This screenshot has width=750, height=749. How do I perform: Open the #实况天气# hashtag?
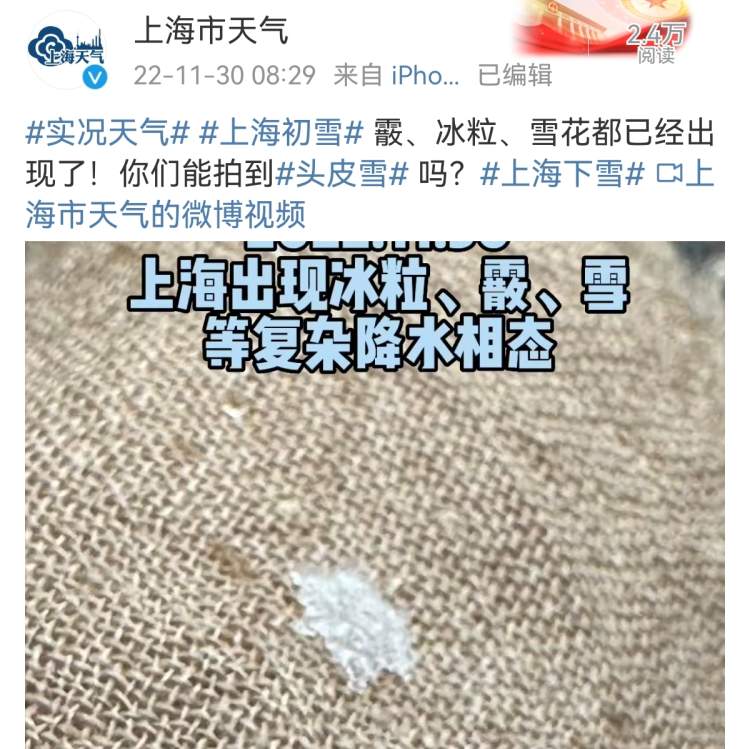coord(107,132)
